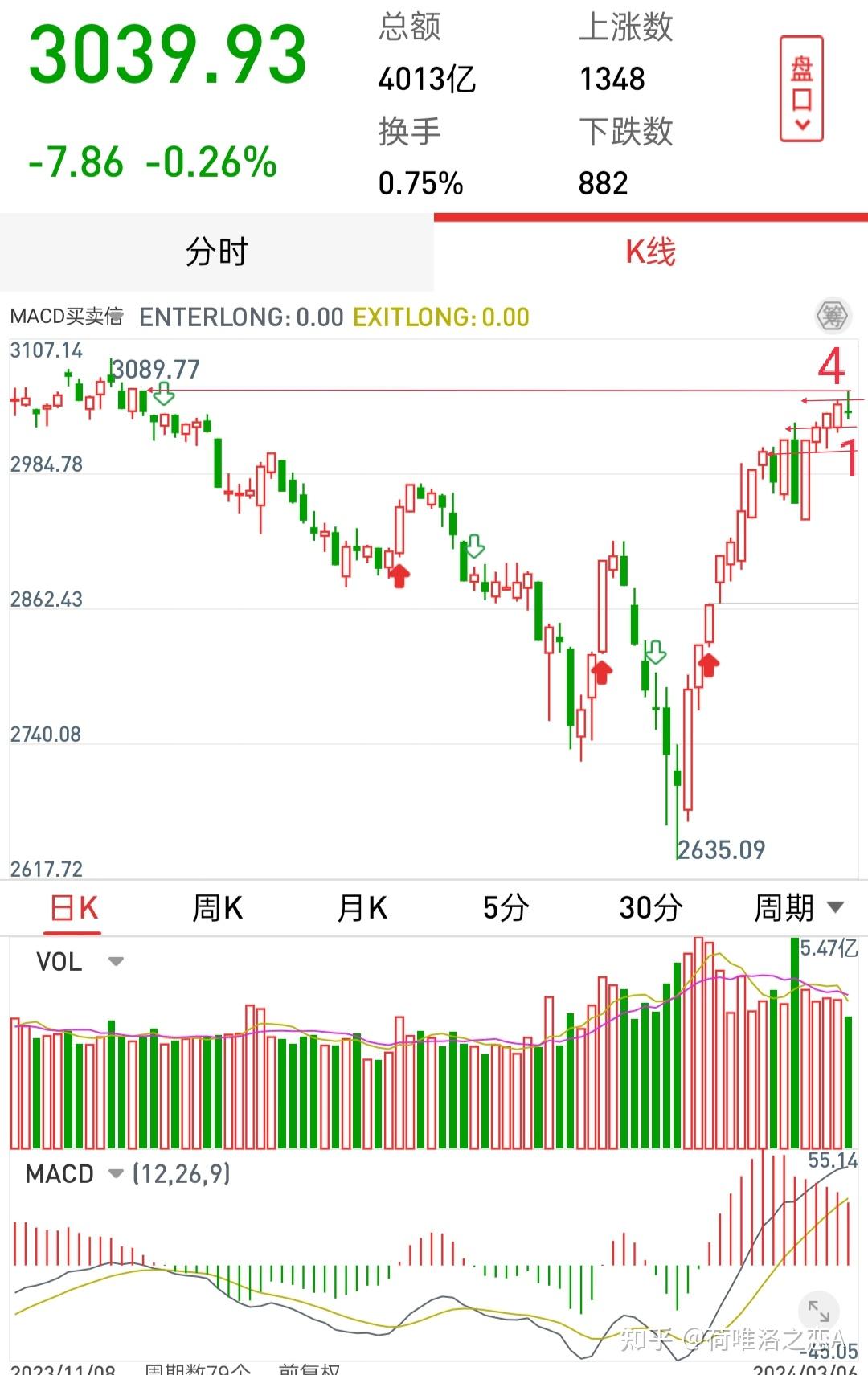Switch to the 分时 intraday view

click(215, 252)
